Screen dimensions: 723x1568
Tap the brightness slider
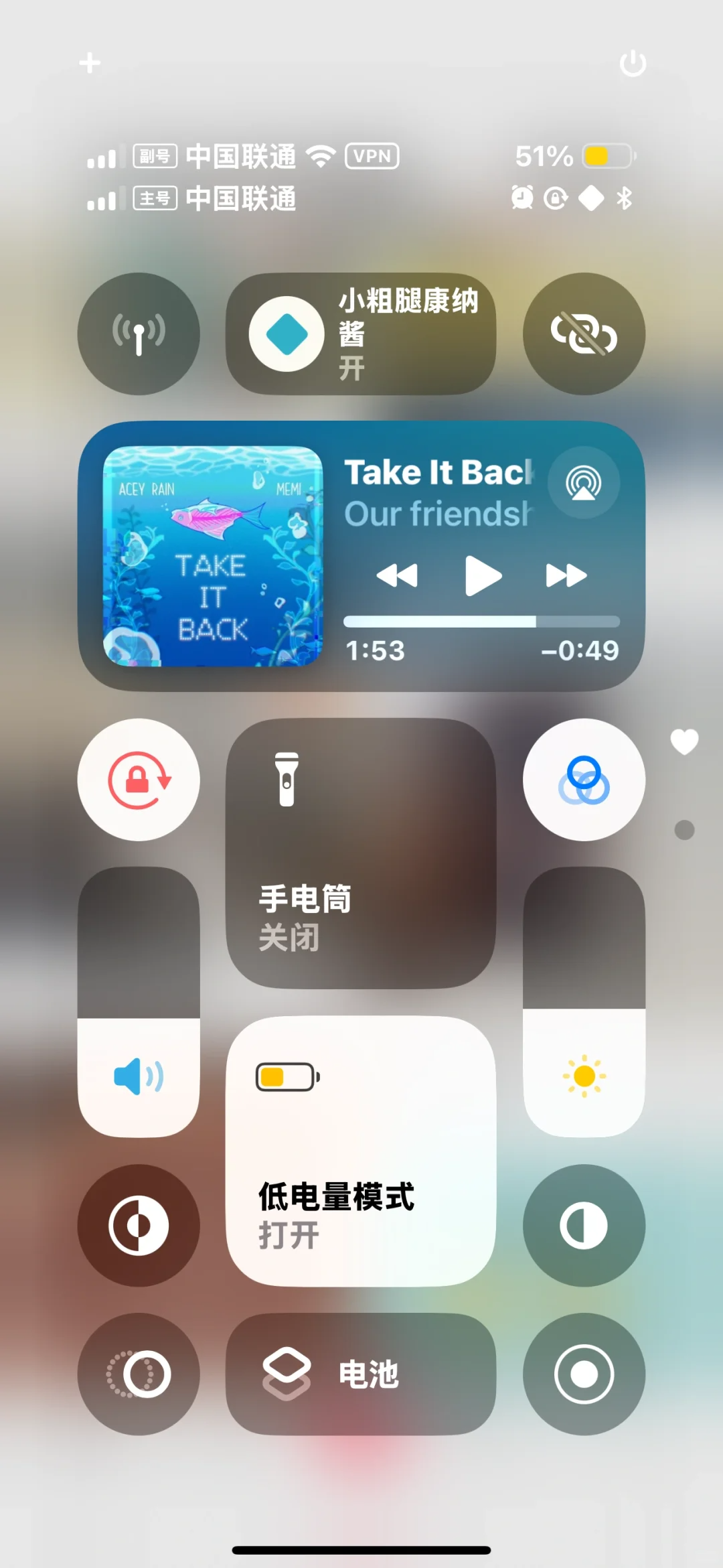click(x=584, y=1002)
